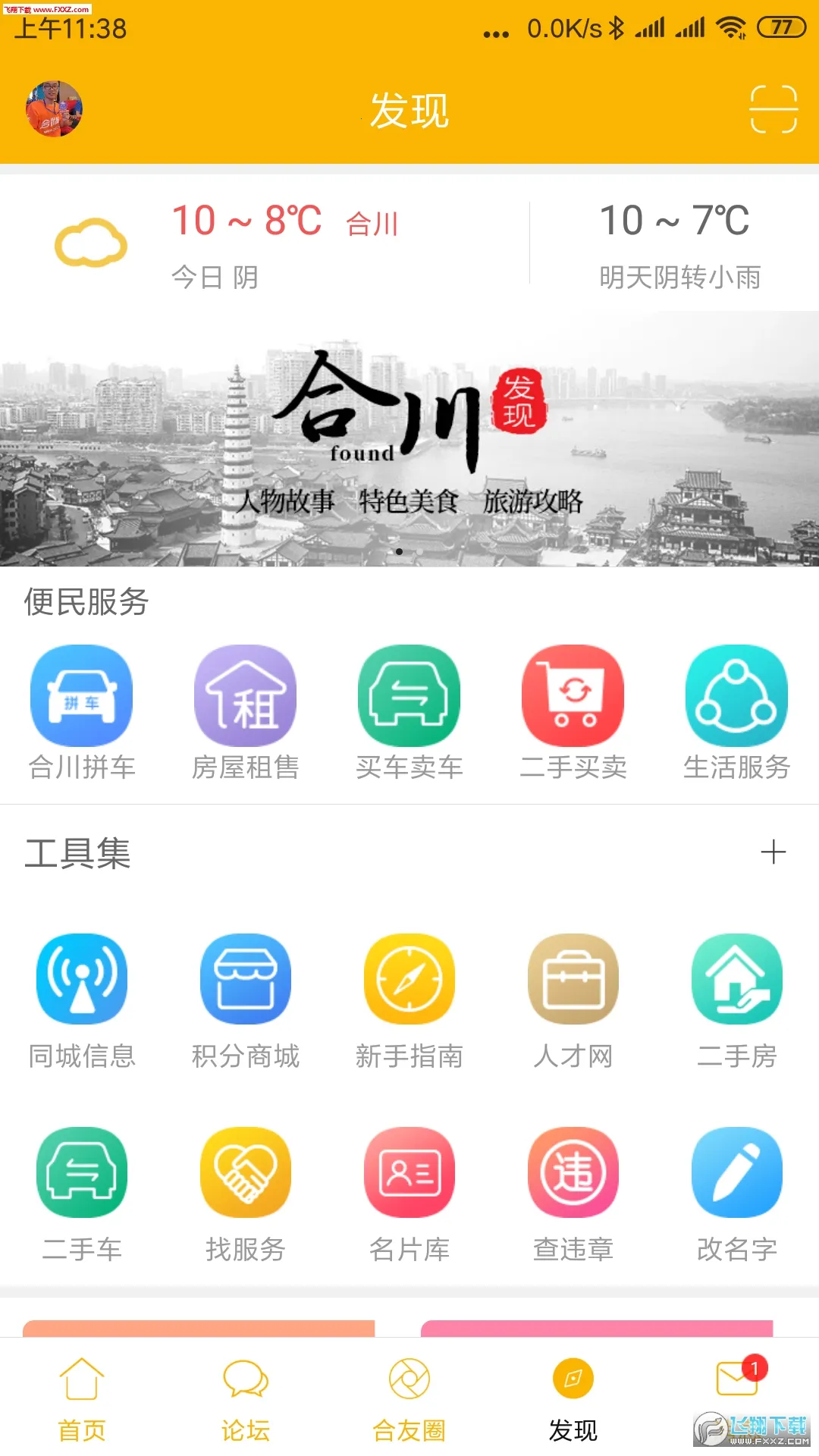The image size is (819, 1456).
Task: Switch to the 合友圈 tab
Action: click(409, 1398)
